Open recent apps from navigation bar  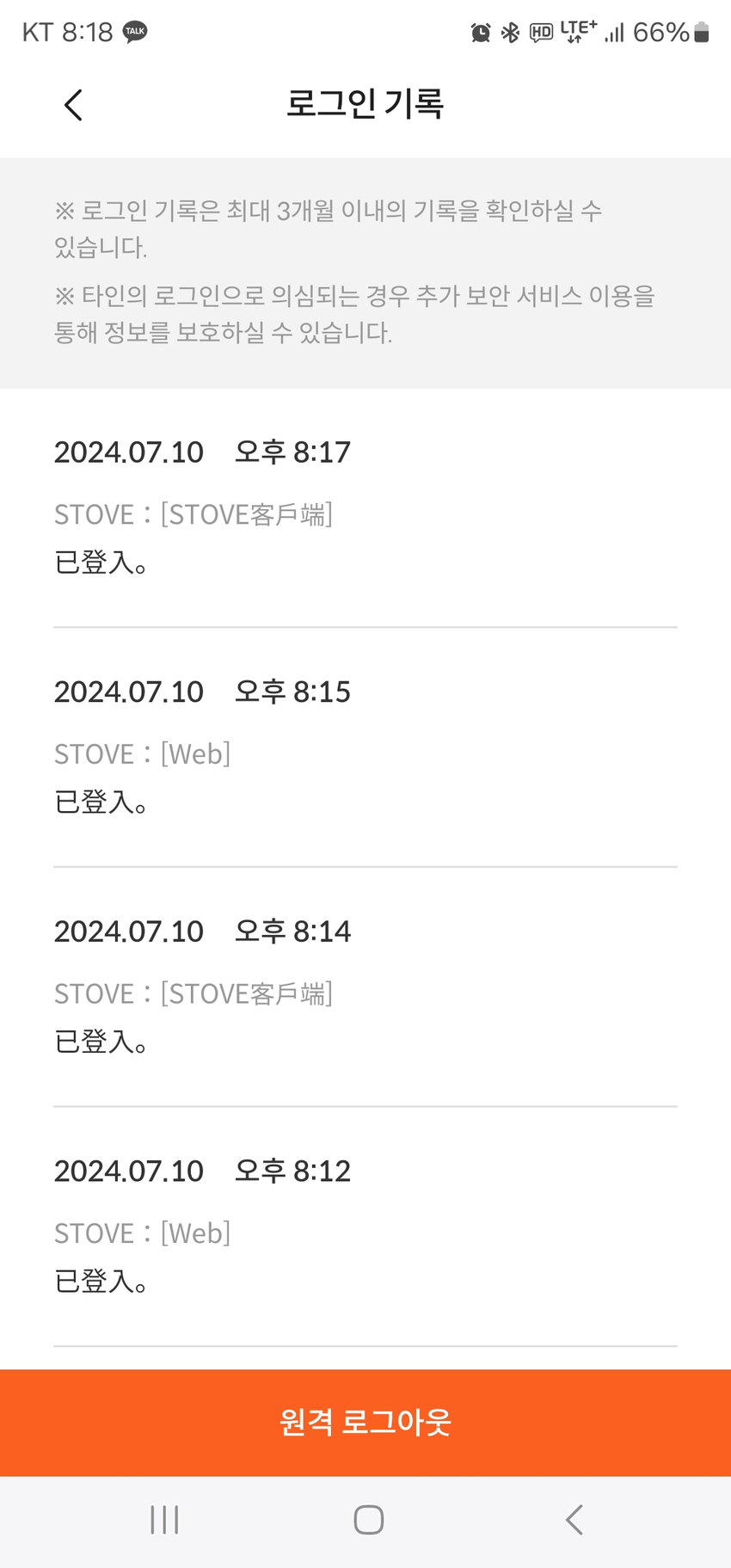pyautogui.click(x=164, y=1520)
